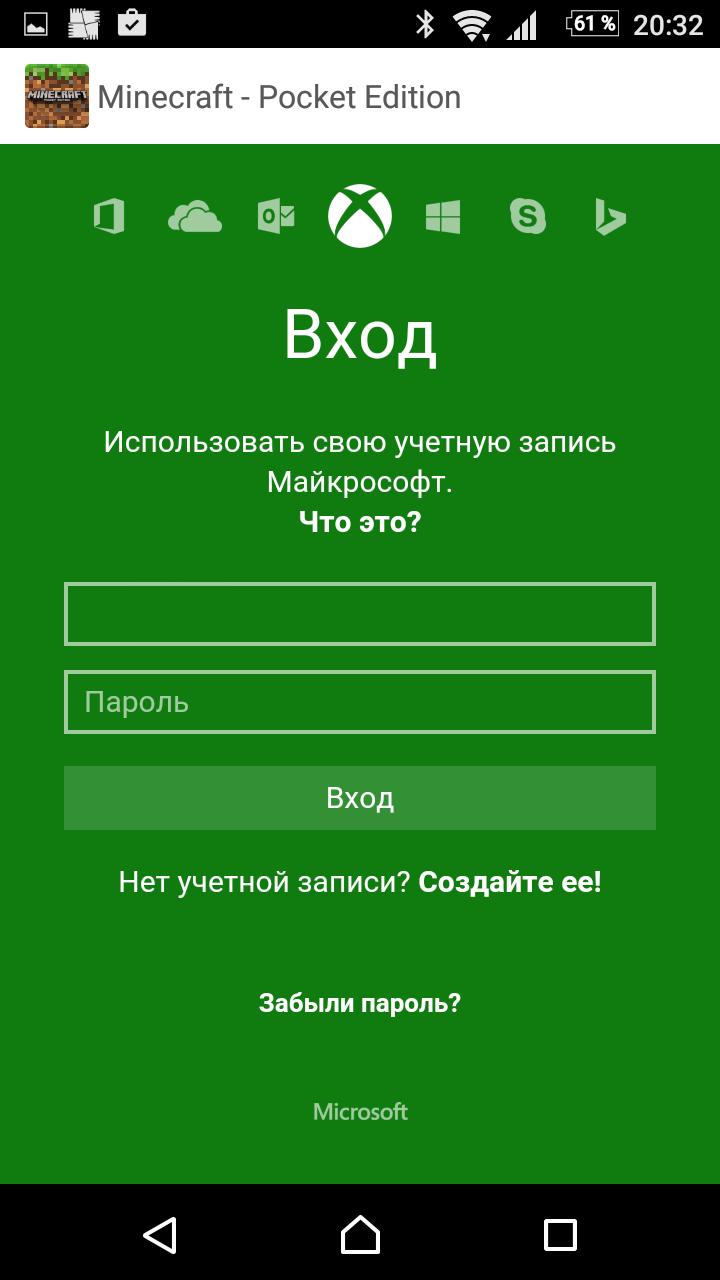Go to the home screen

(360, 1235)
